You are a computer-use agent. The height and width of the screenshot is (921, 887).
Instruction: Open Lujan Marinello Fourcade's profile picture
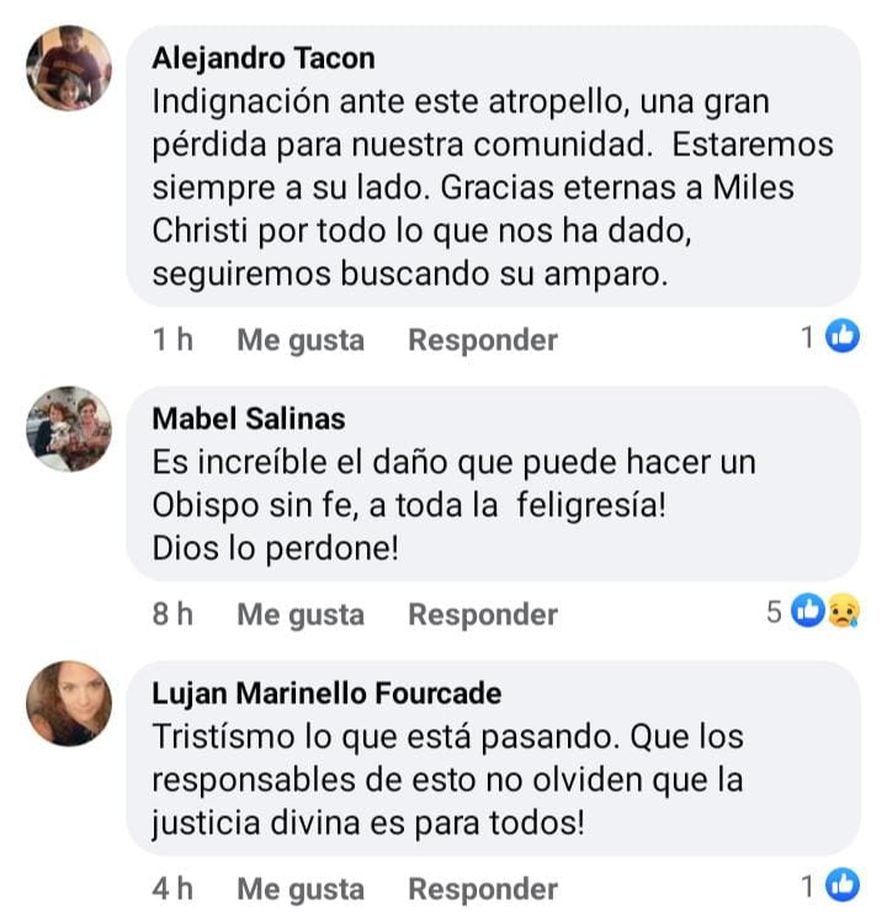pos(69,702)
